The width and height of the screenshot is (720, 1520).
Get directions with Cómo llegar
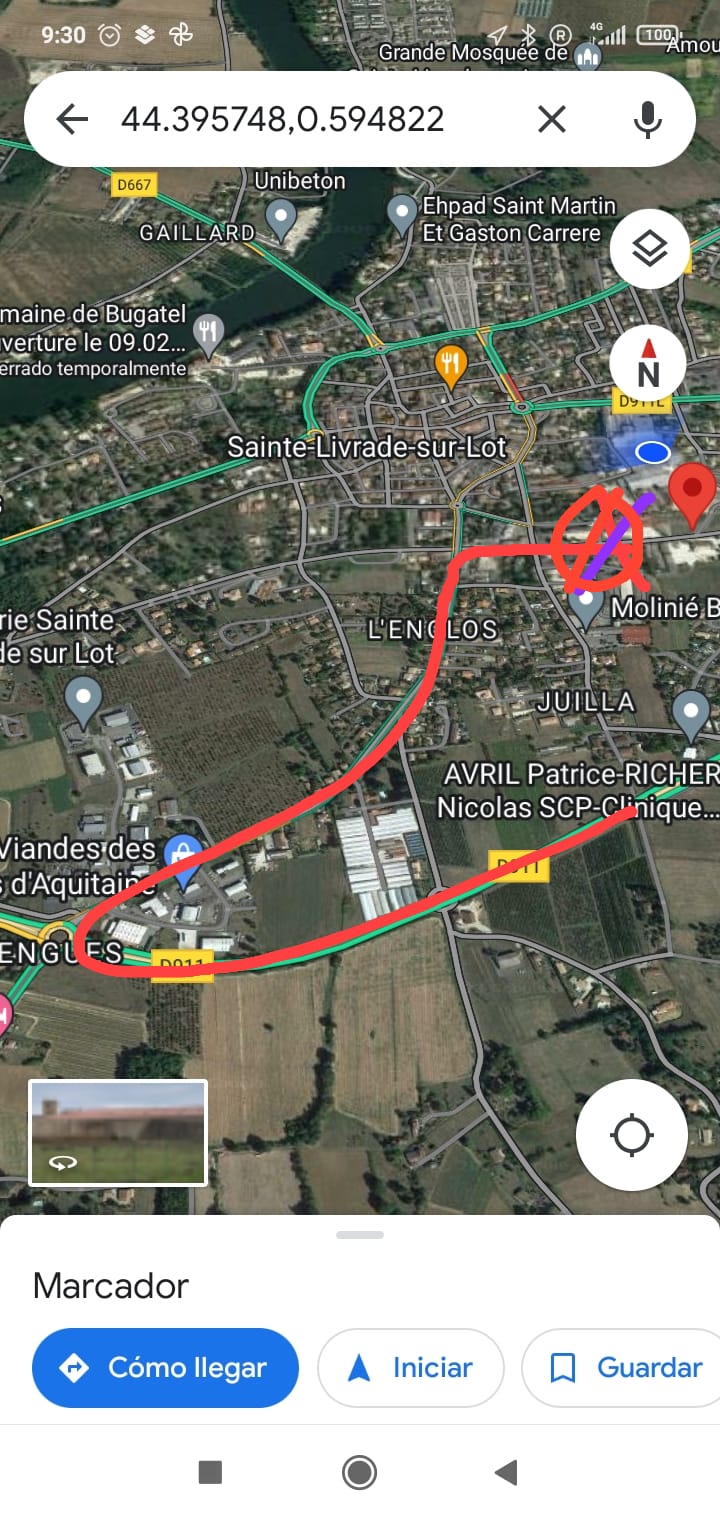165,1367
